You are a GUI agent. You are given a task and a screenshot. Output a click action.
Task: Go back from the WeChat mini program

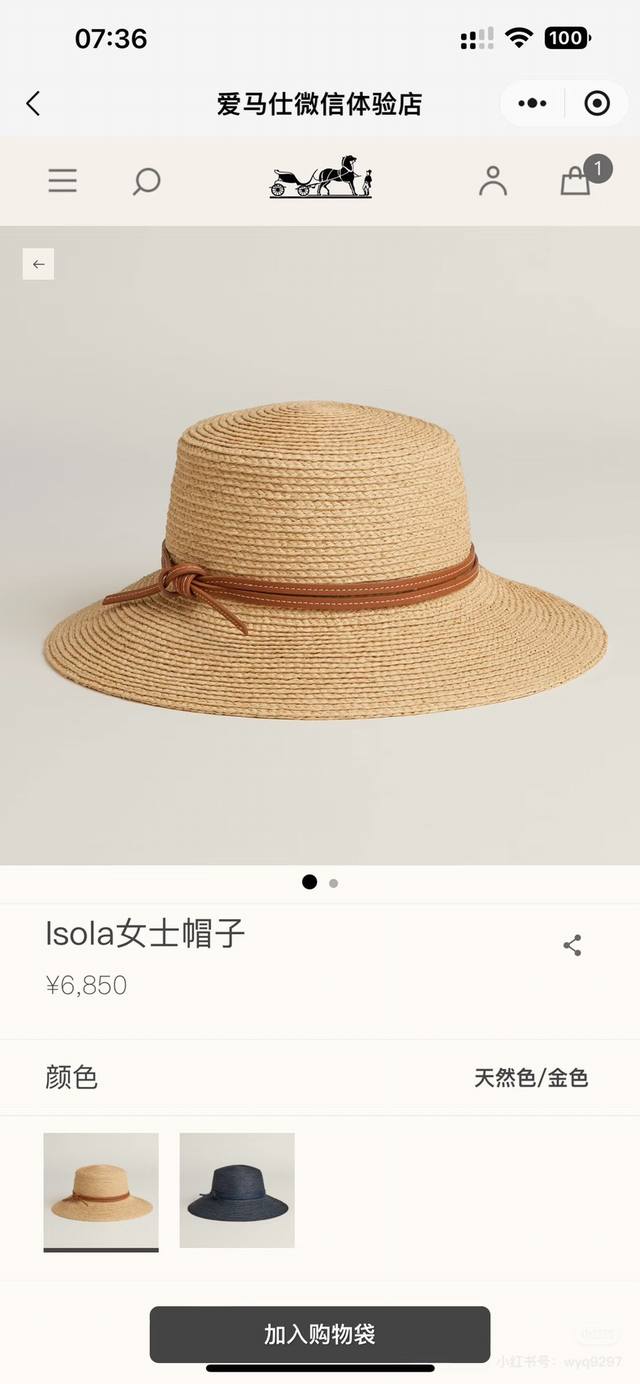(x=33, y=103)
